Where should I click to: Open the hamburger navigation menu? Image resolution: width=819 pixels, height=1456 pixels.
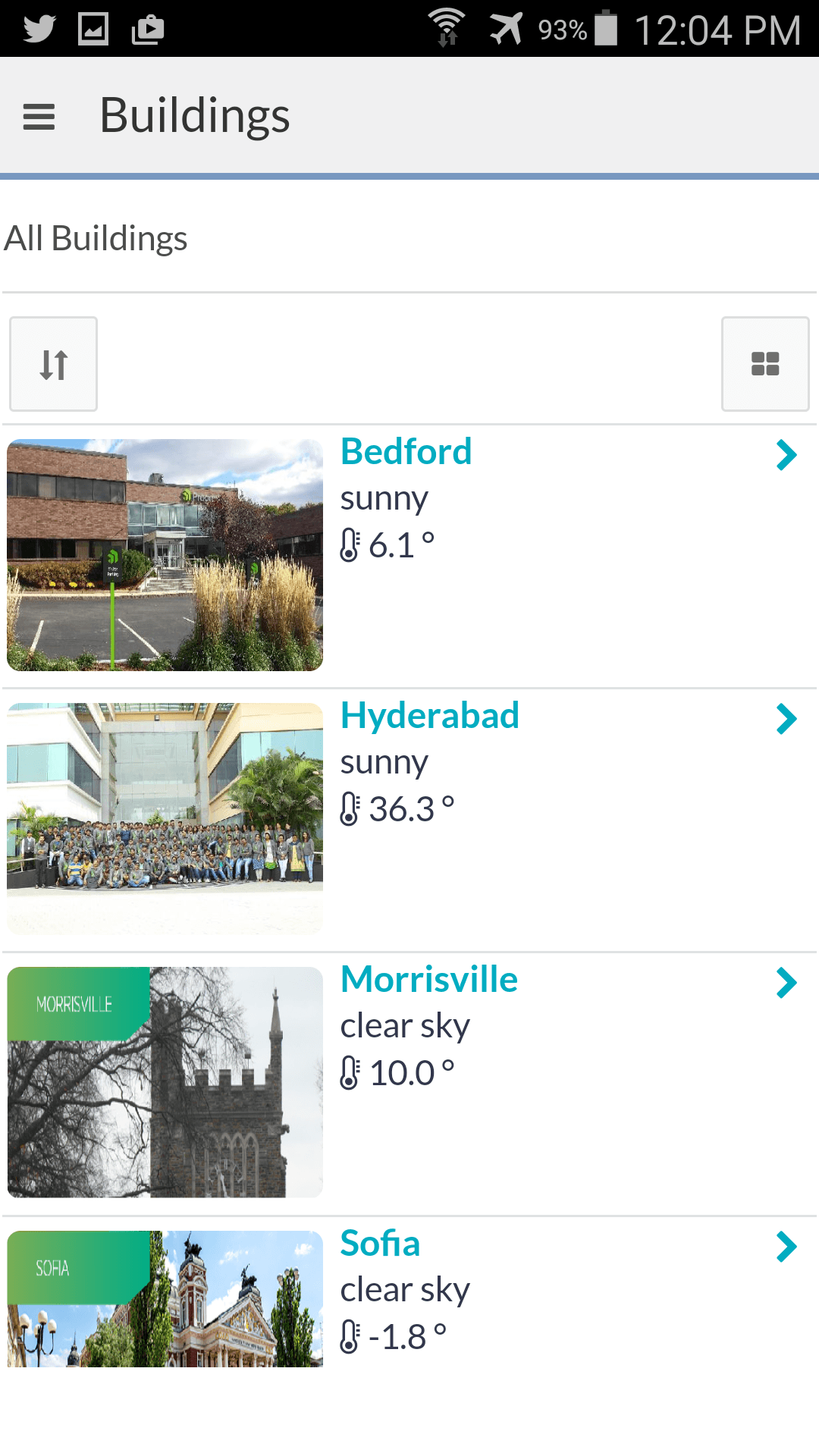tap(39, 117)
